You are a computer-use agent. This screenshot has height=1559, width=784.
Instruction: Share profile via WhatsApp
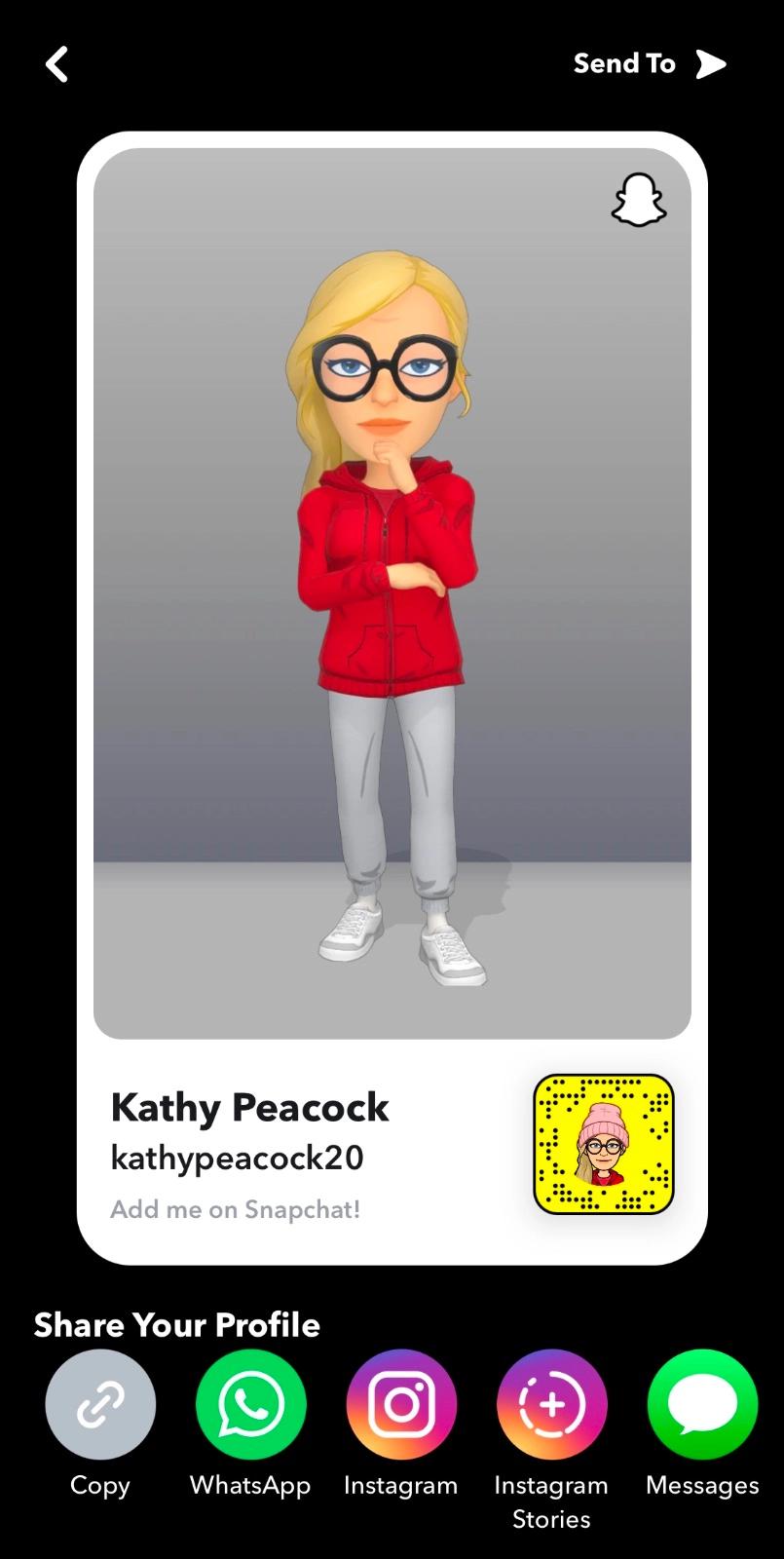click(250, 1404)
